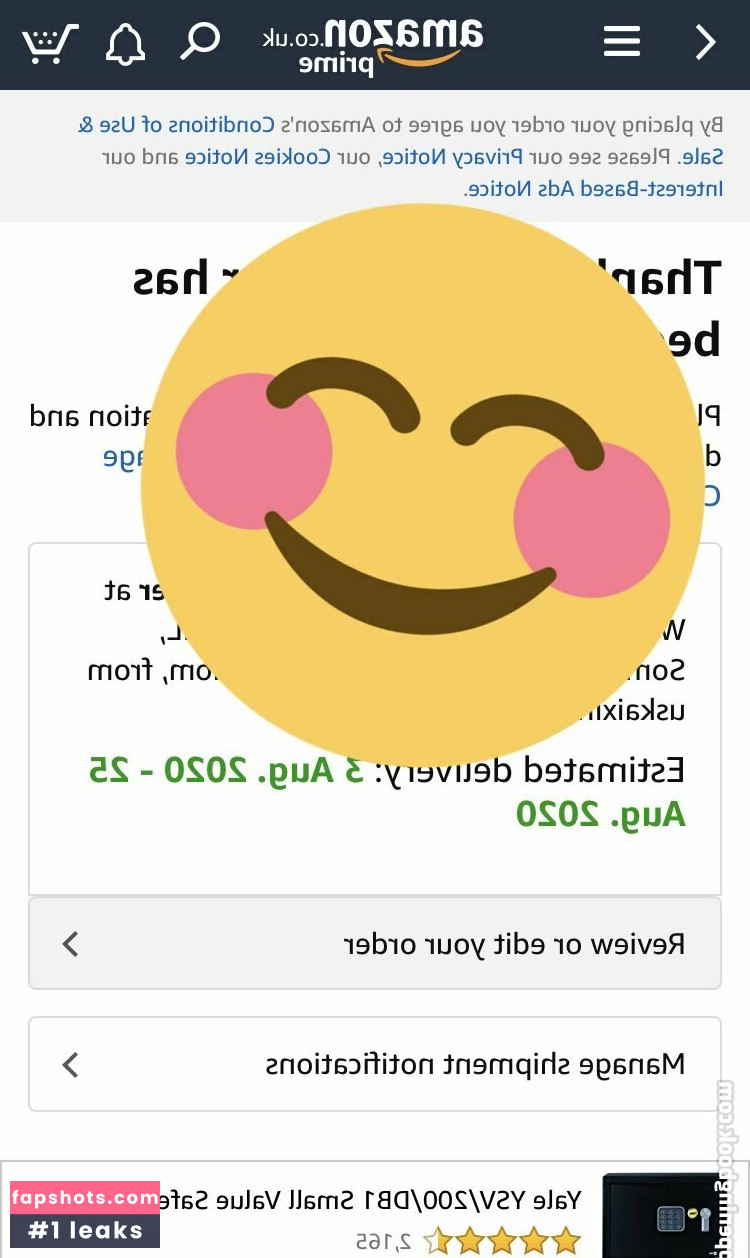Viewport: 750px width, 1258px height.
Task: View the Interest-Based Ads Notice
Action: point(593,188)
